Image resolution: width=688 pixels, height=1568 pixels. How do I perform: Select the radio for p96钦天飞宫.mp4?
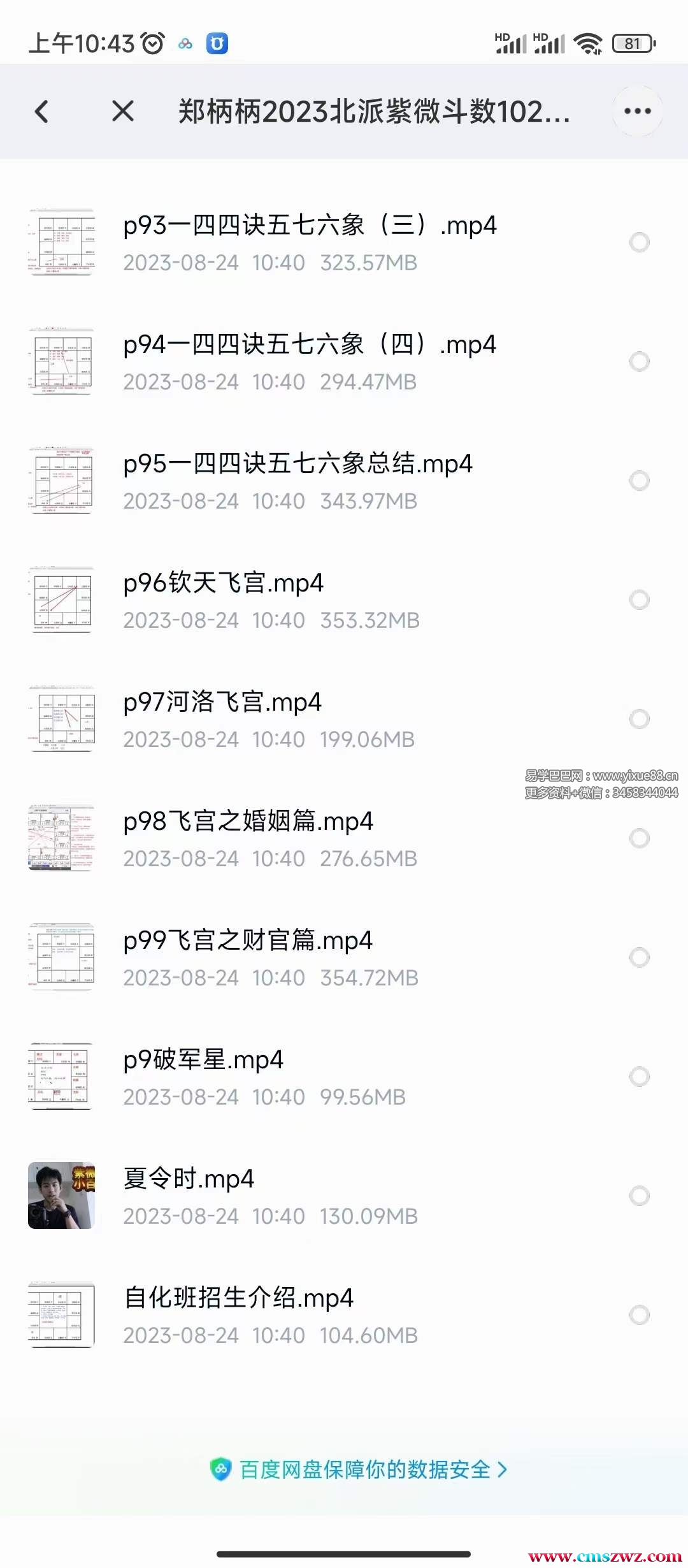pyautogui.click(x=639, y=600)
